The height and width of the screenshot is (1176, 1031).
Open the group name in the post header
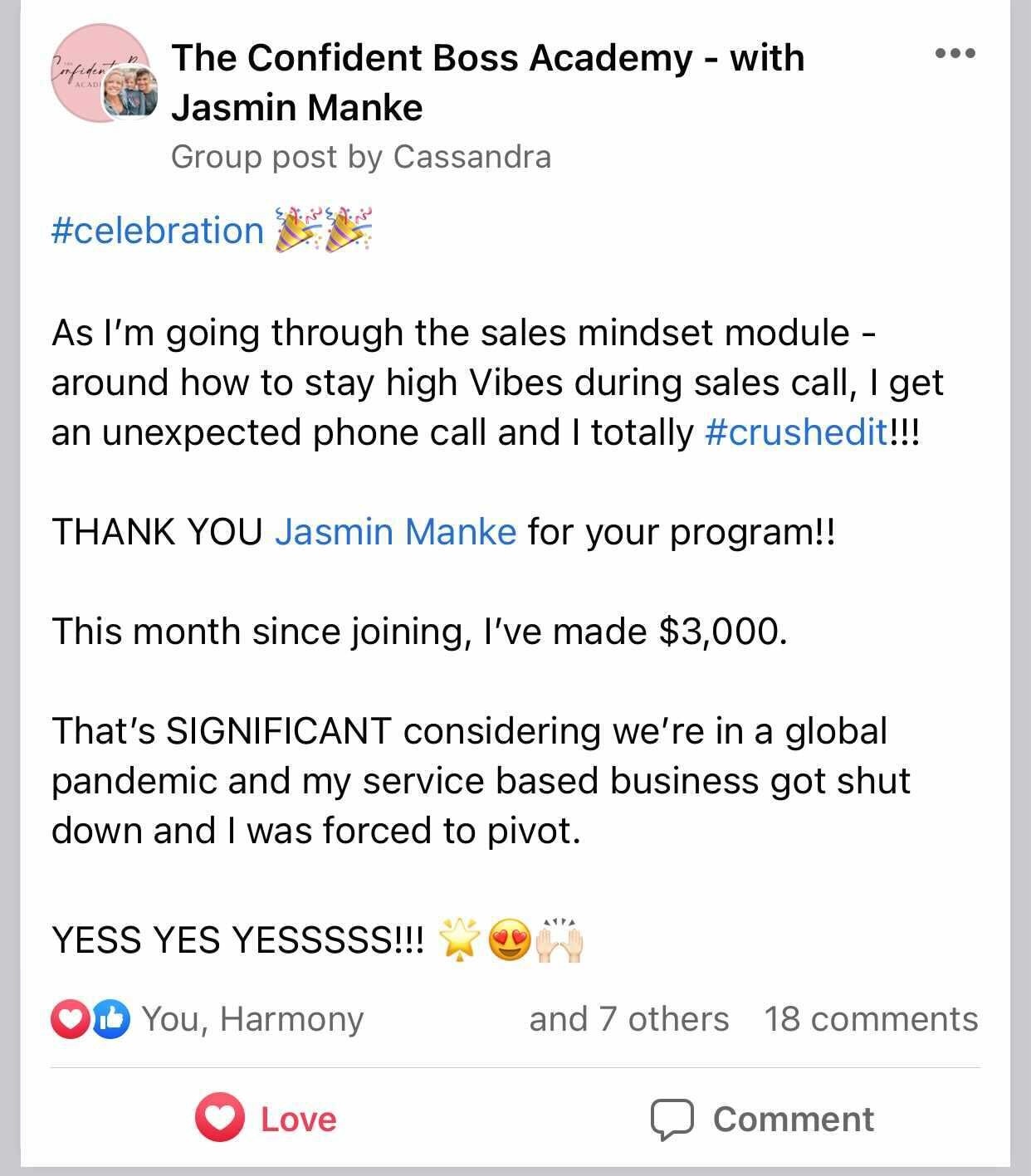pos(487,82)
